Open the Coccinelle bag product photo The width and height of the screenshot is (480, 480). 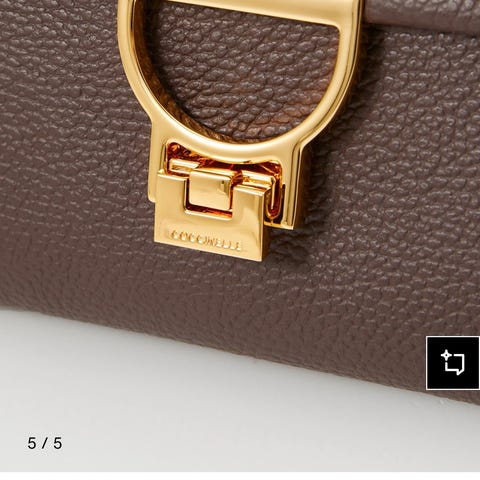(240, 235)
